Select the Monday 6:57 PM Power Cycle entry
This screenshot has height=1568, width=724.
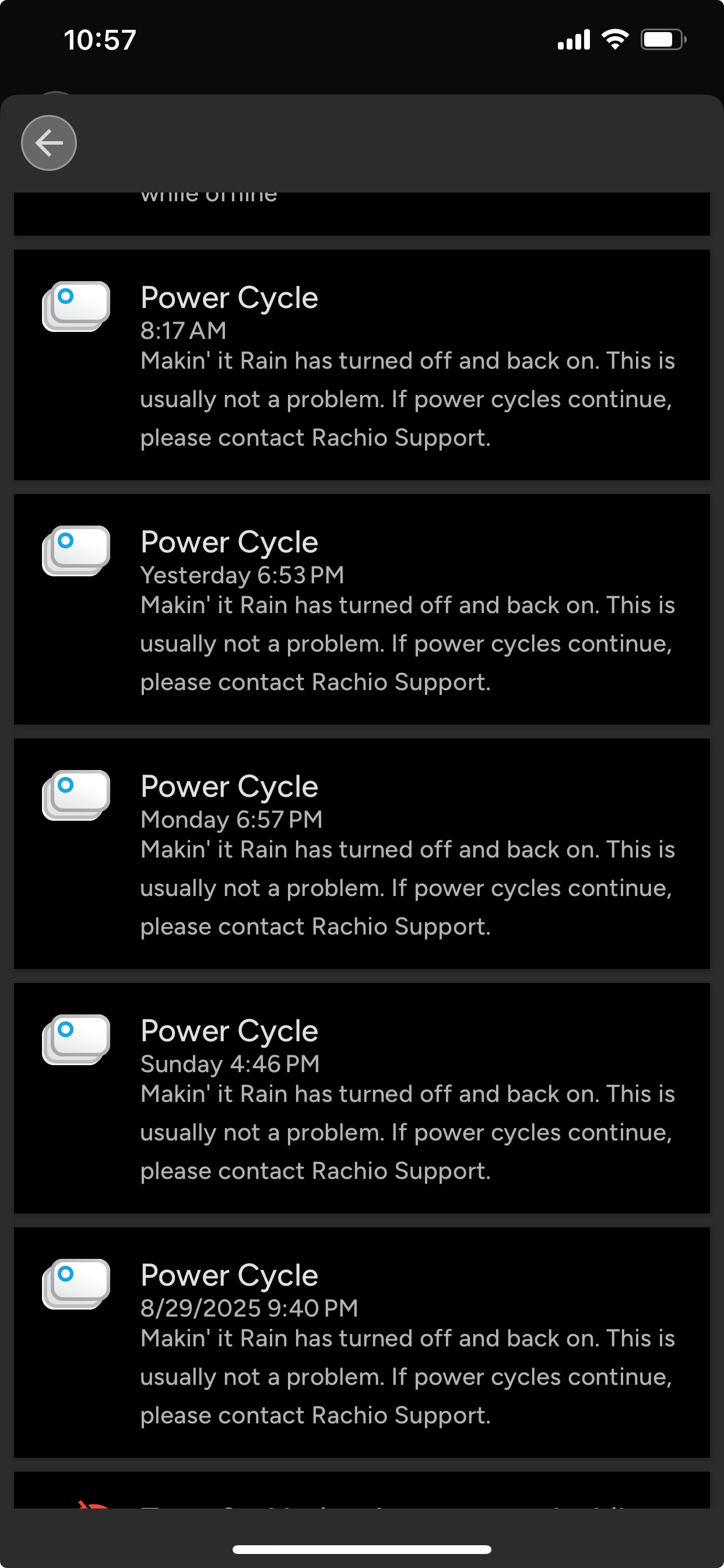coord(361,853)
